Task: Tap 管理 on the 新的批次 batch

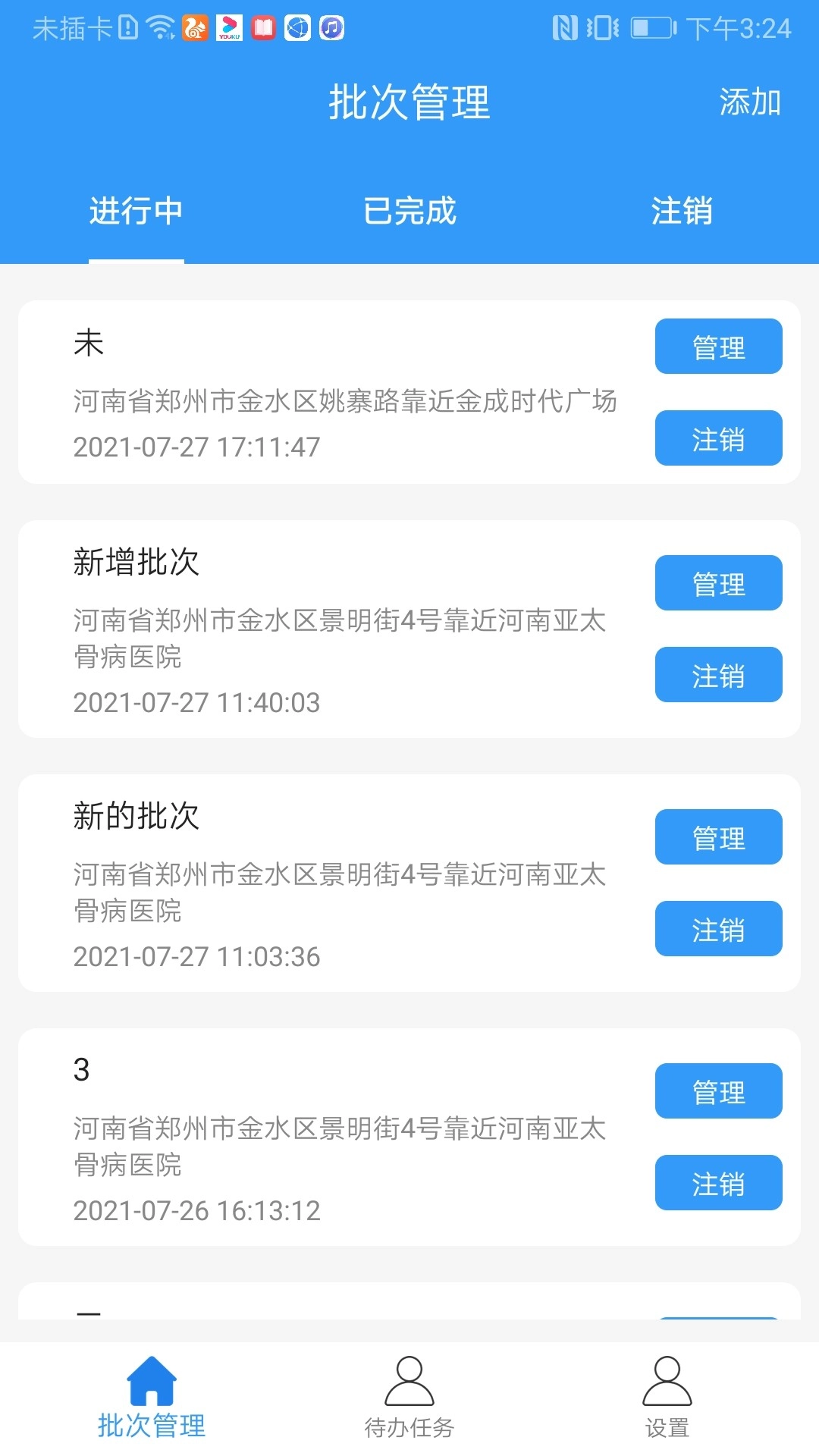Action: pyautogui.click(x=718, y=836)
